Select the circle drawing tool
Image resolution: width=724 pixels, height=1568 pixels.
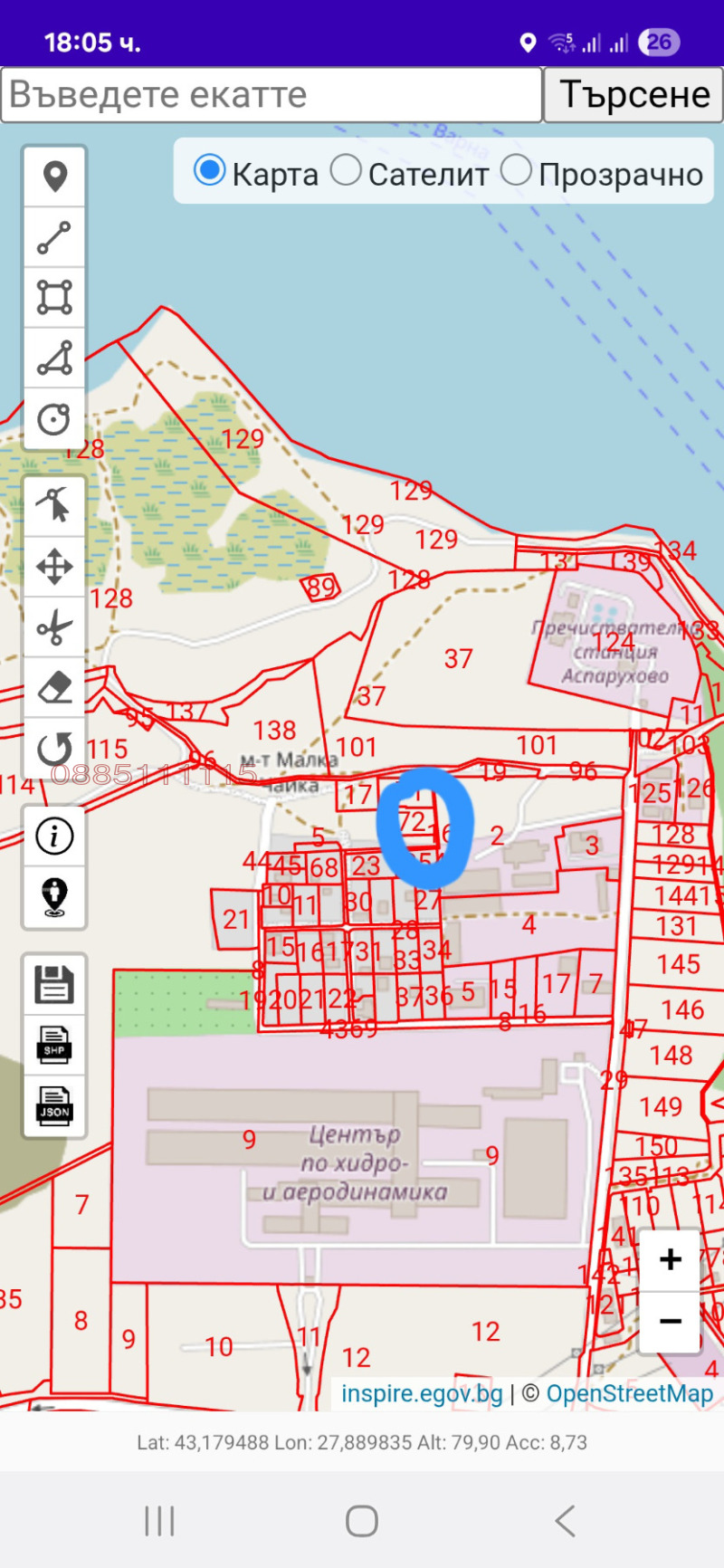click(54, 418)
